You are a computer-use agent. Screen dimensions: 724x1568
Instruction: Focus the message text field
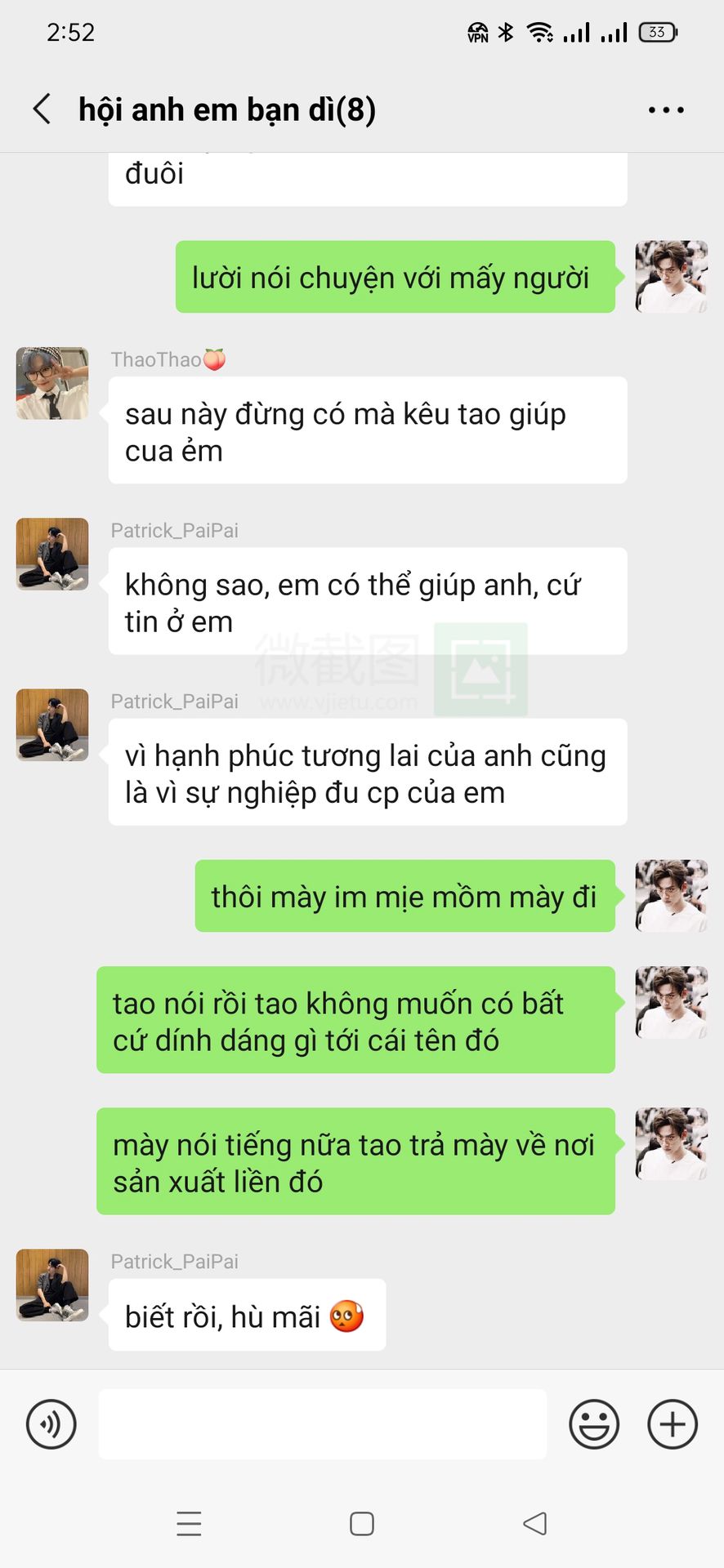323,1424
